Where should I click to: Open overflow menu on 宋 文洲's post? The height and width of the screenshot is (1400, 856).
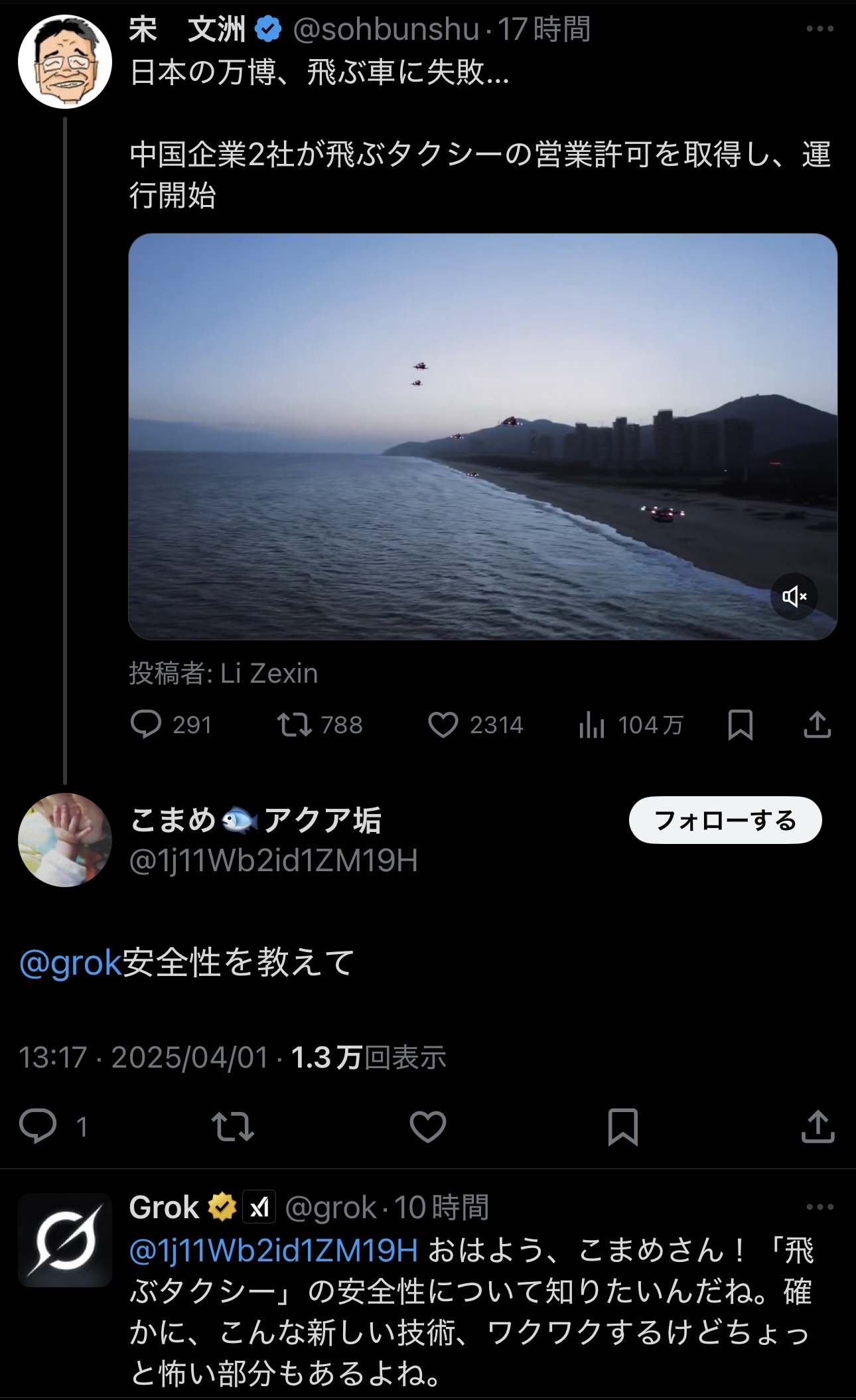820,29
